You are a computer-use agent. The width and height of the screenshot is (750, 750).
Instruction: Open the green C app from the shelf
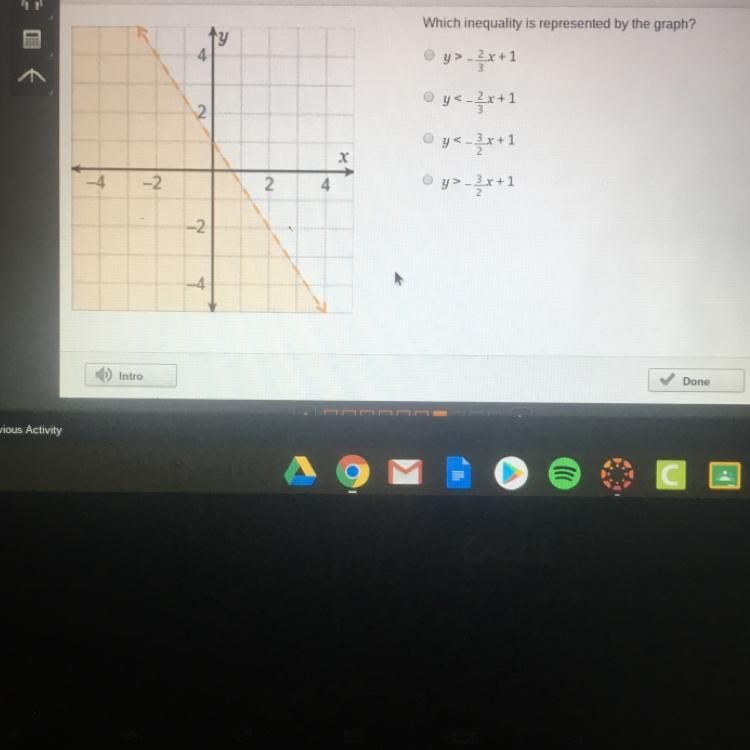pos(670,473)
